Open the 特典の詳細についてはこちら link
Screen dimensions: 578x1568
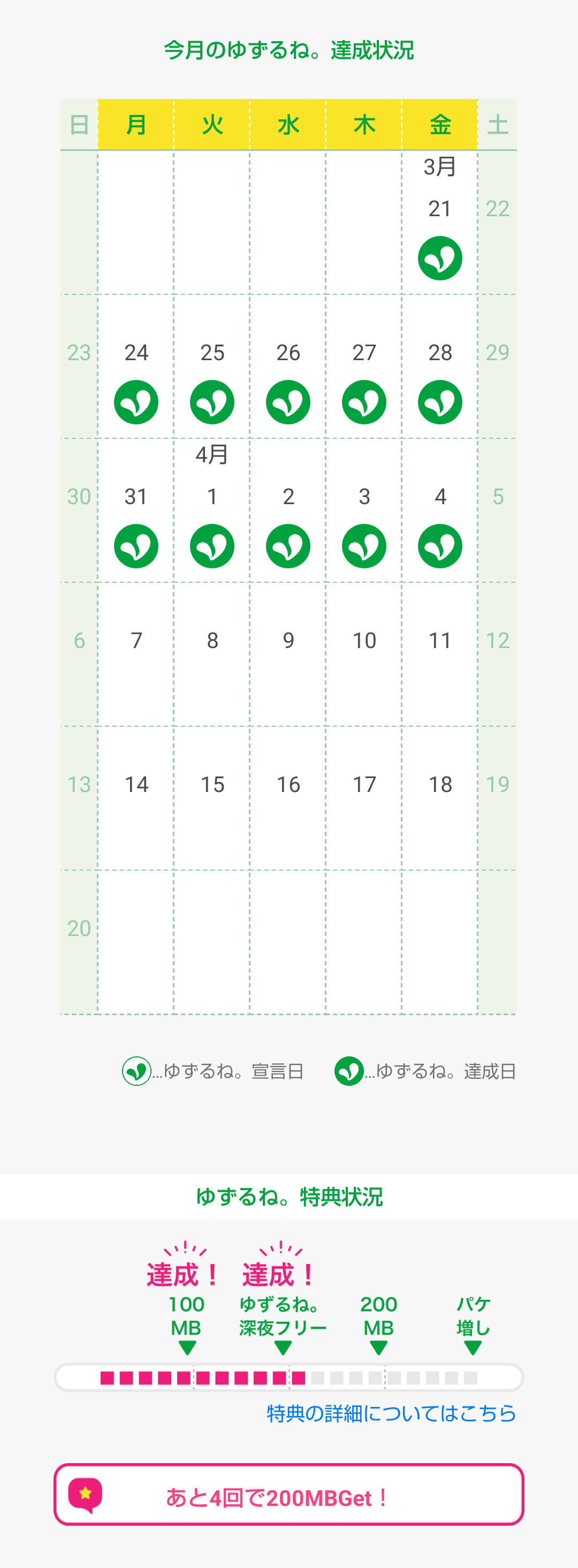click(391, 1413)
